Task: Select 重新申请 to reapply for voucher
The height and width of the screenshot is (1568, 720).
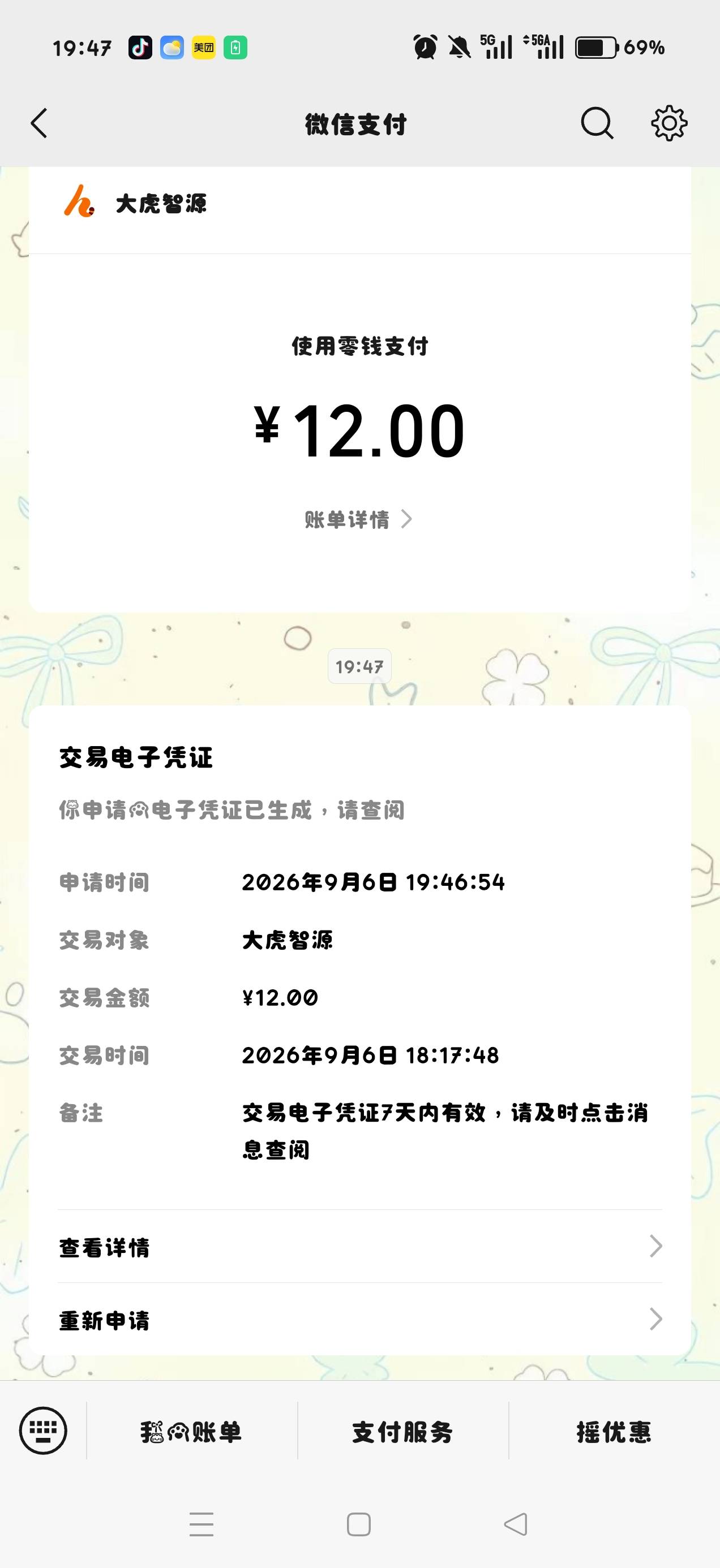Action: [x=359, y=1320]
